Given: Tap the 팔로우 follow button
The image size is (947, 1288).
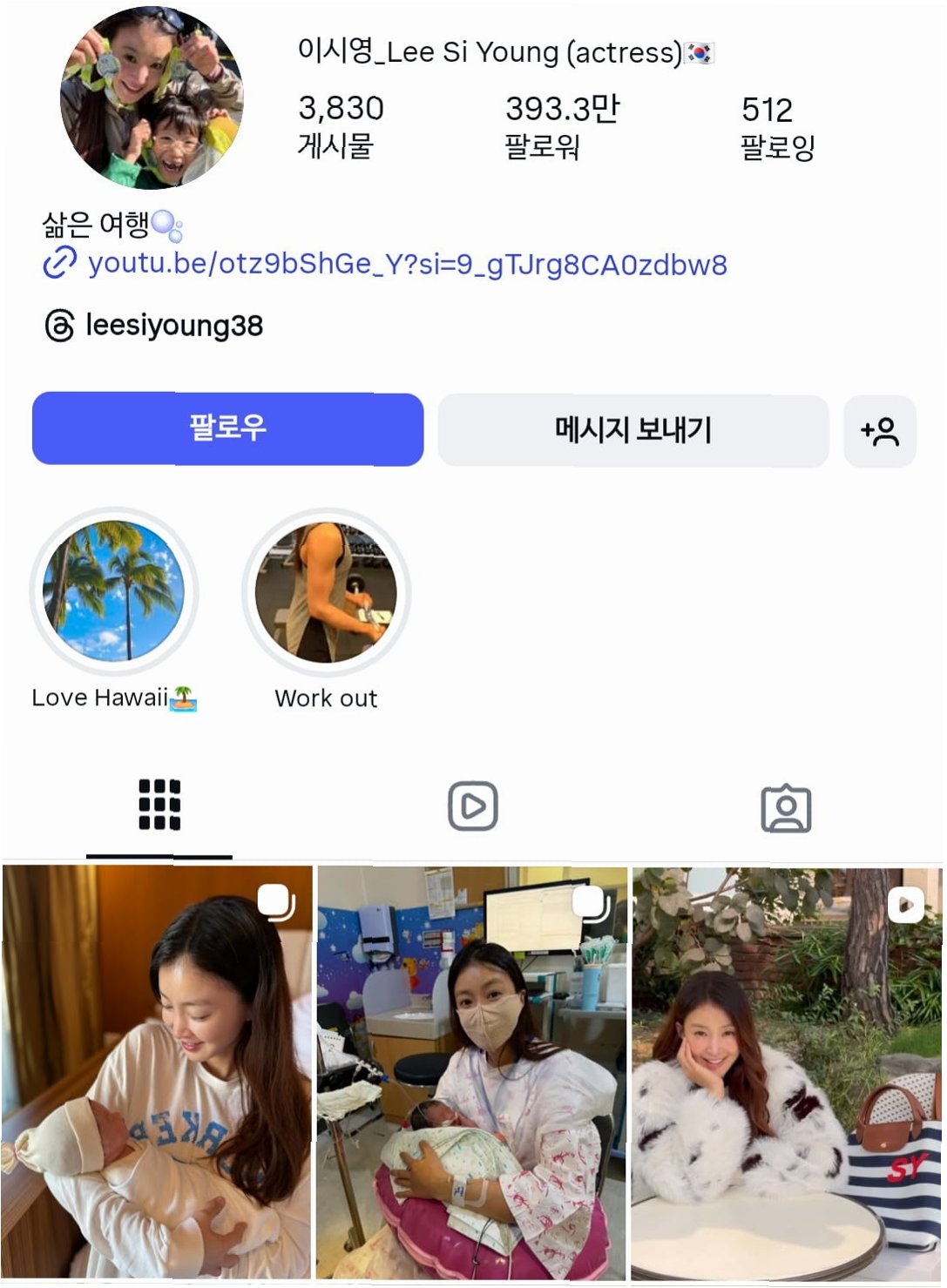Looking at the screenshot, I should (227, 428).
